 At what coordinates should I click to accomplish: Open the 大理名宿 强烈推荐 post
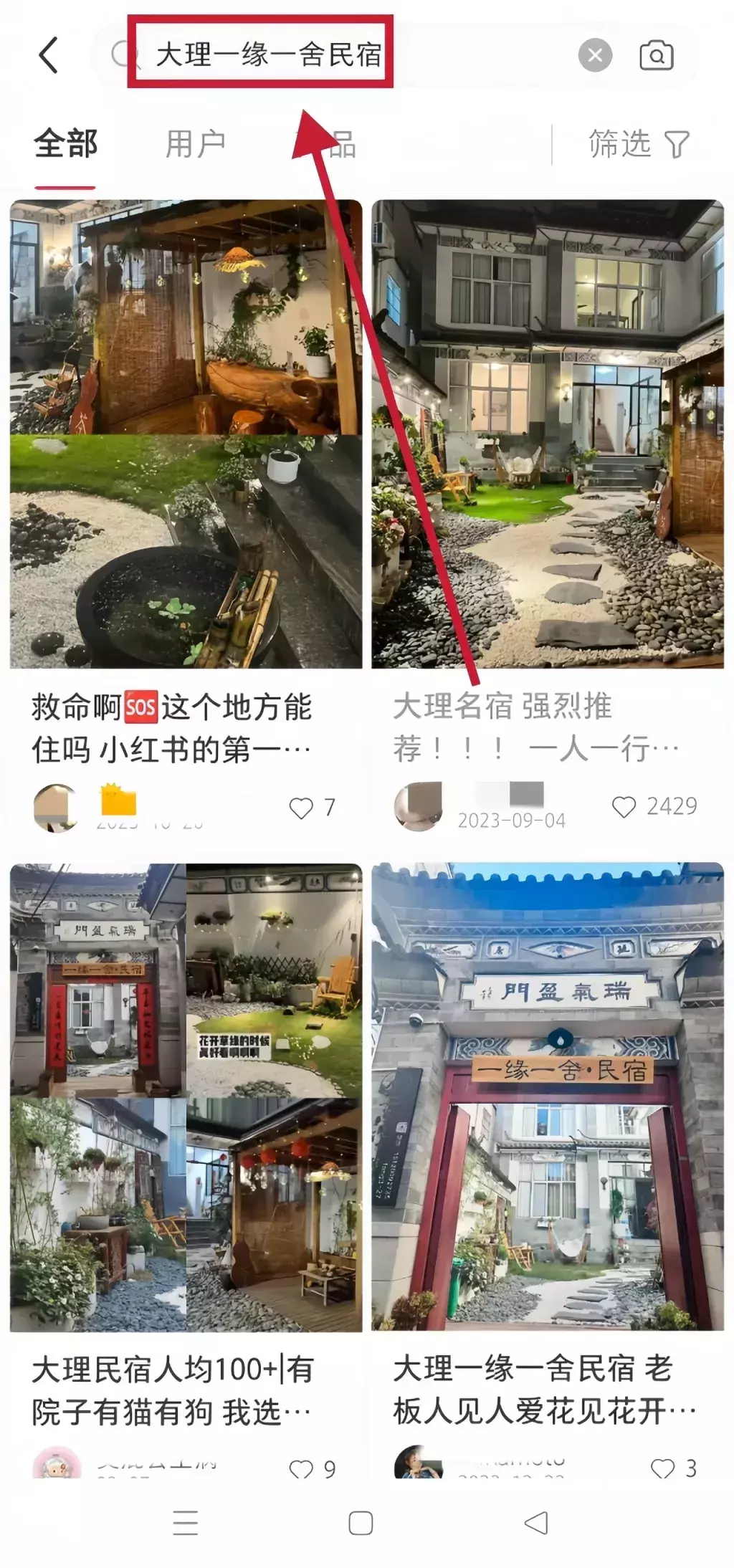click(x=548, y=430)
